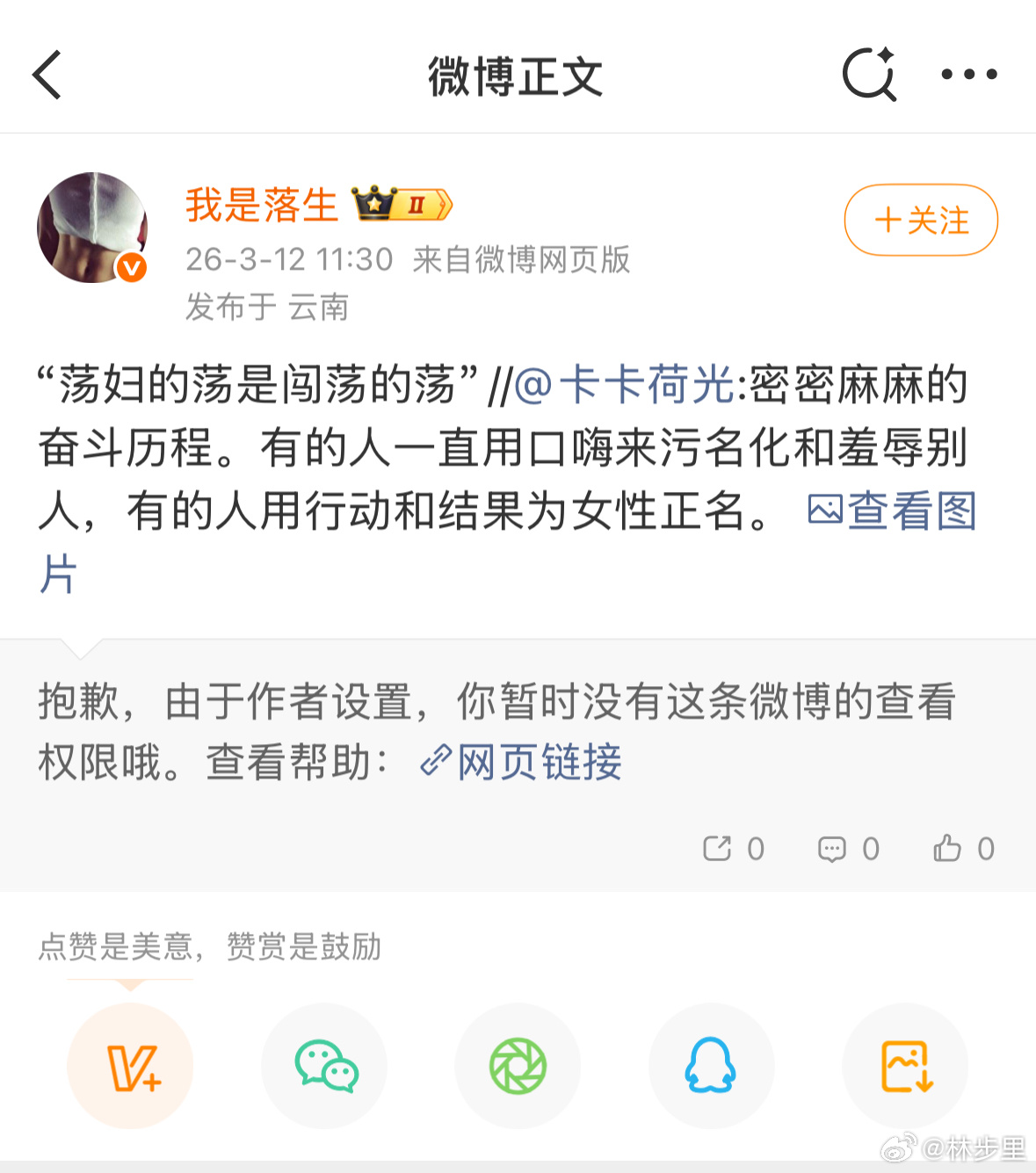Share the post via WeChat icon
1036x1173 pixels.
coord(324,1066)
